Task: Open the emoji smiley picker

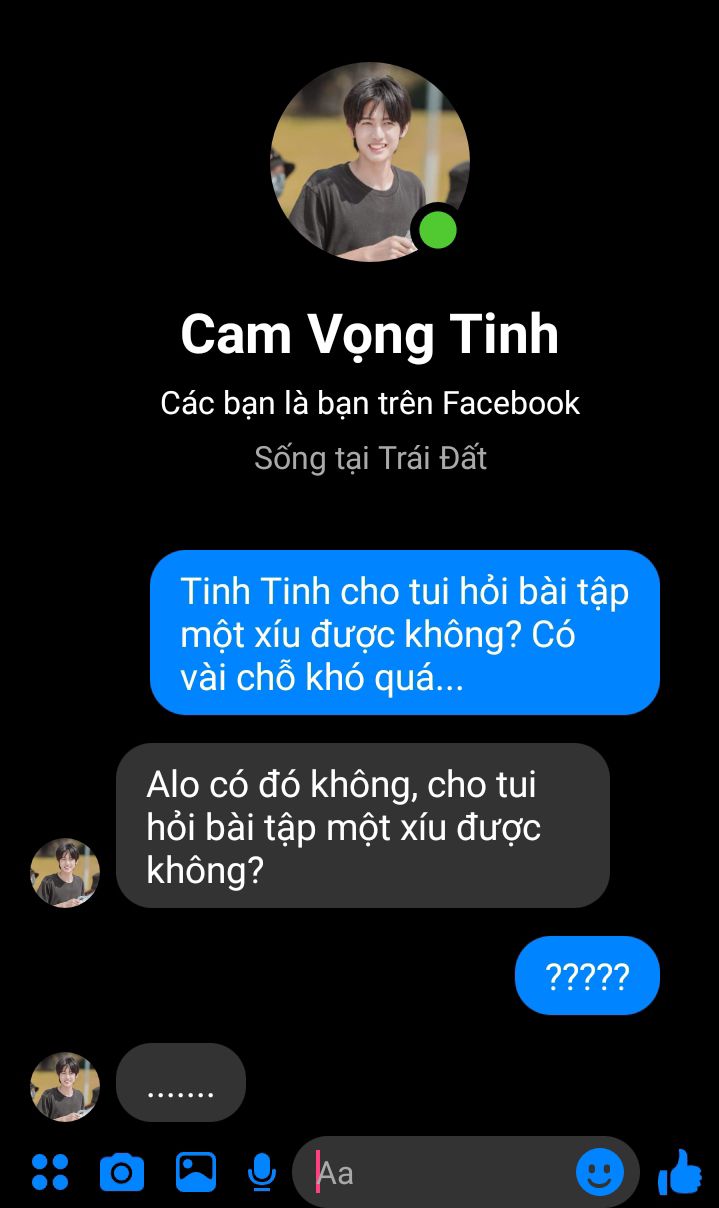Action: pos(600,1172)
